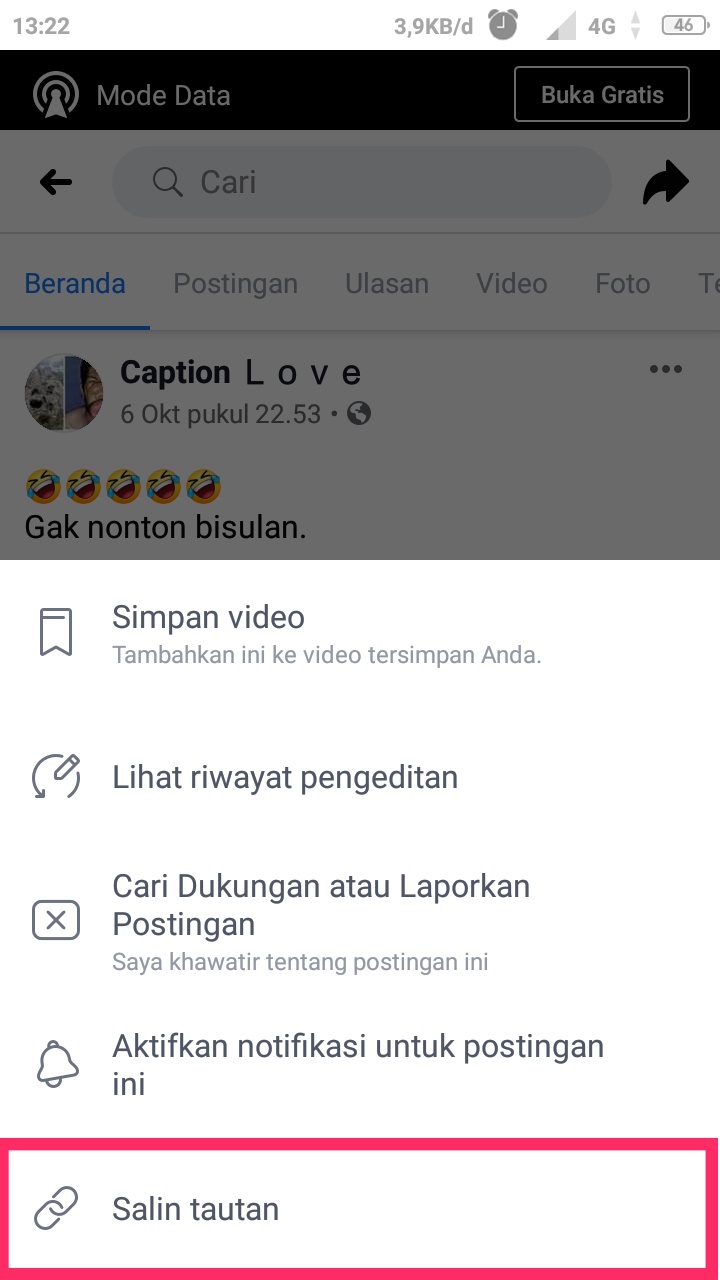Click the Mode Data broadcast icon
The image size is (720, 1280).
point(57,94)
